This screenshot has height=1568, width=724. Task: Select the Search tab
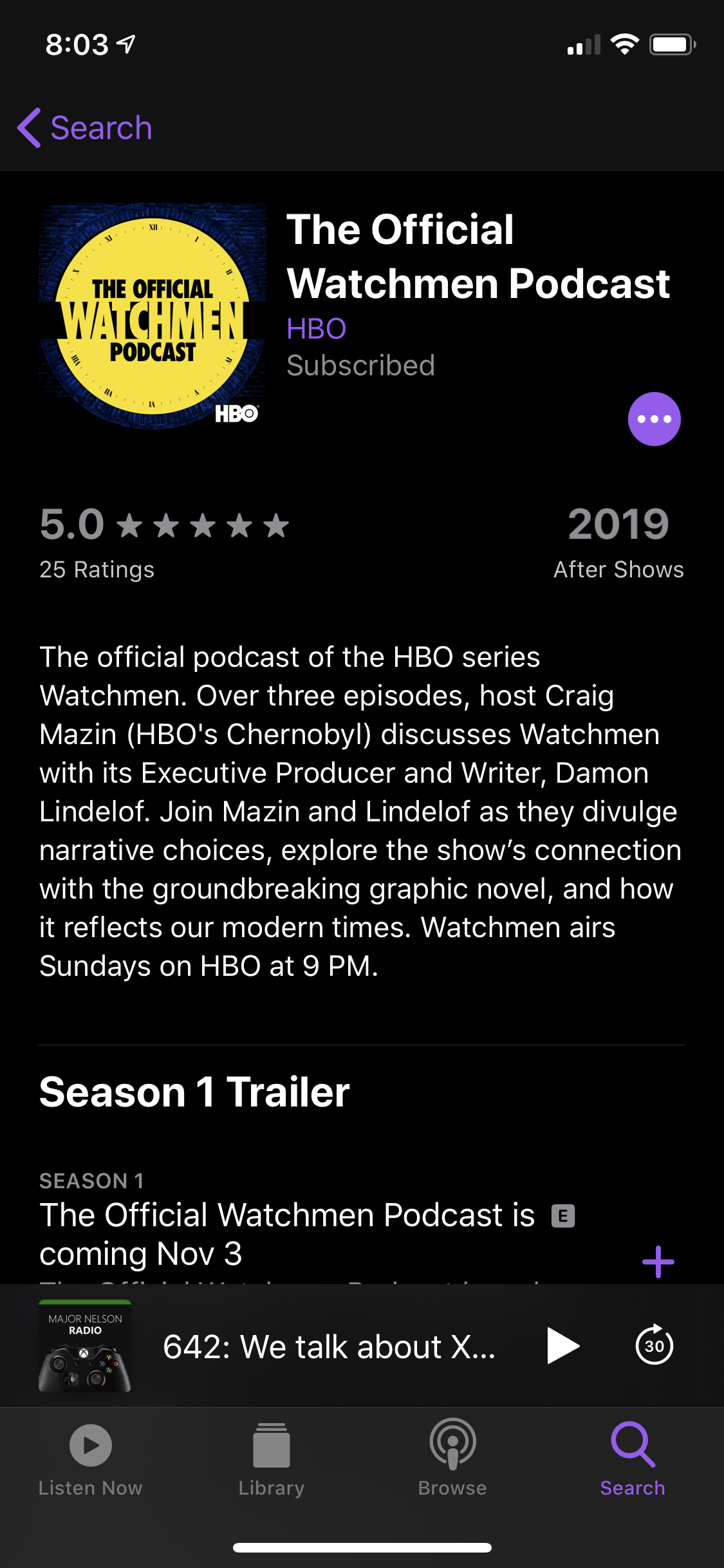tap(633, 1459)
